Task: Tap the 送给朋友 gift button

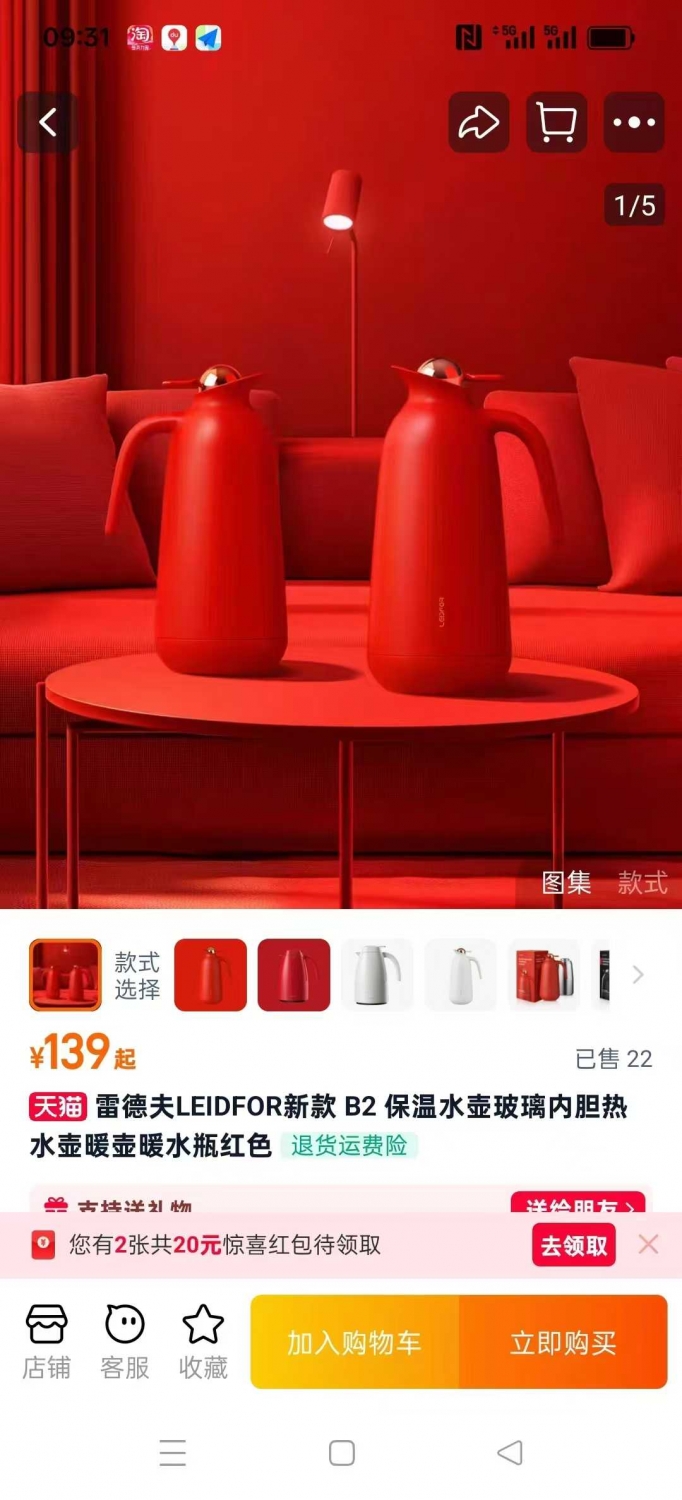Action: [579, 1204]
